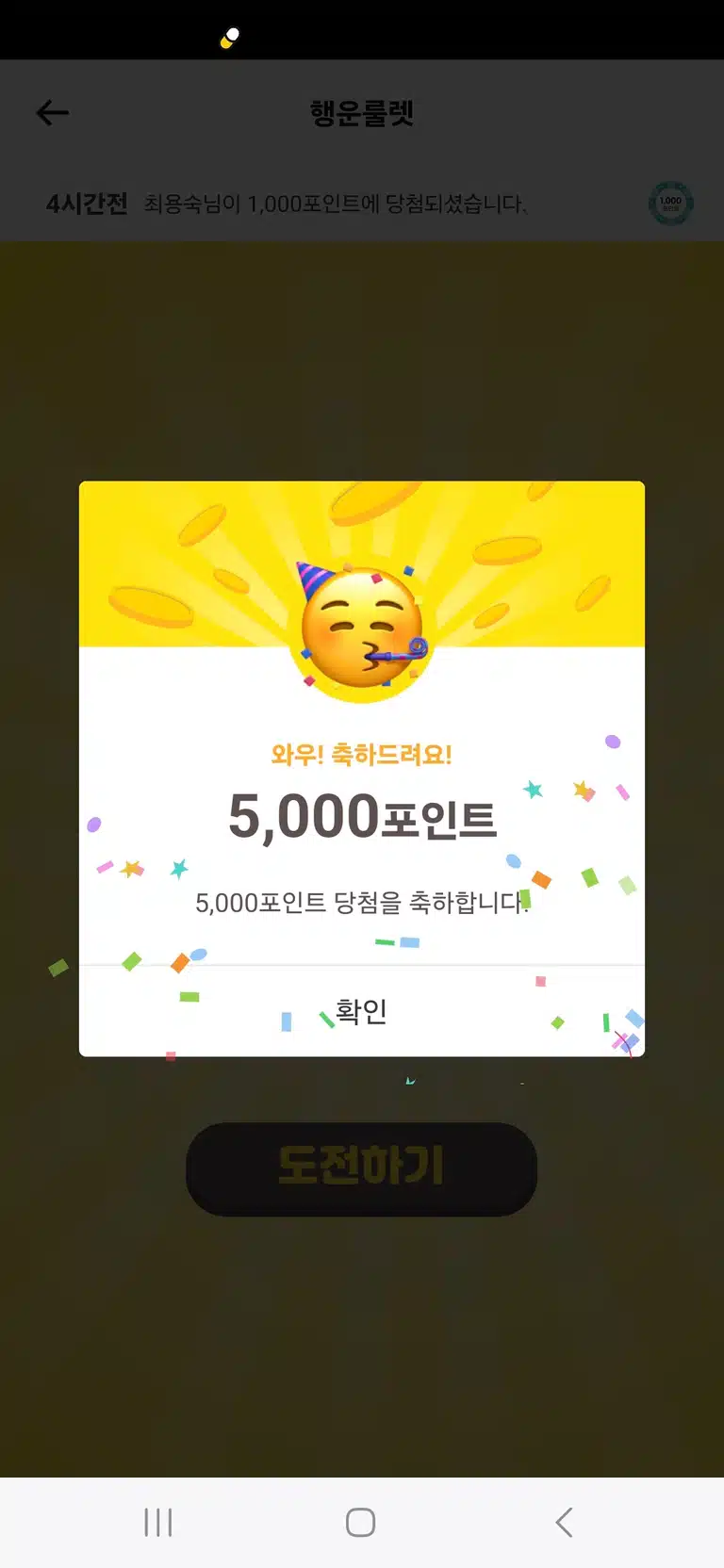This screenshot has height=1568, width=724.
Task: Go to the home screen from the navigation bar
Action: point(361,1522)
